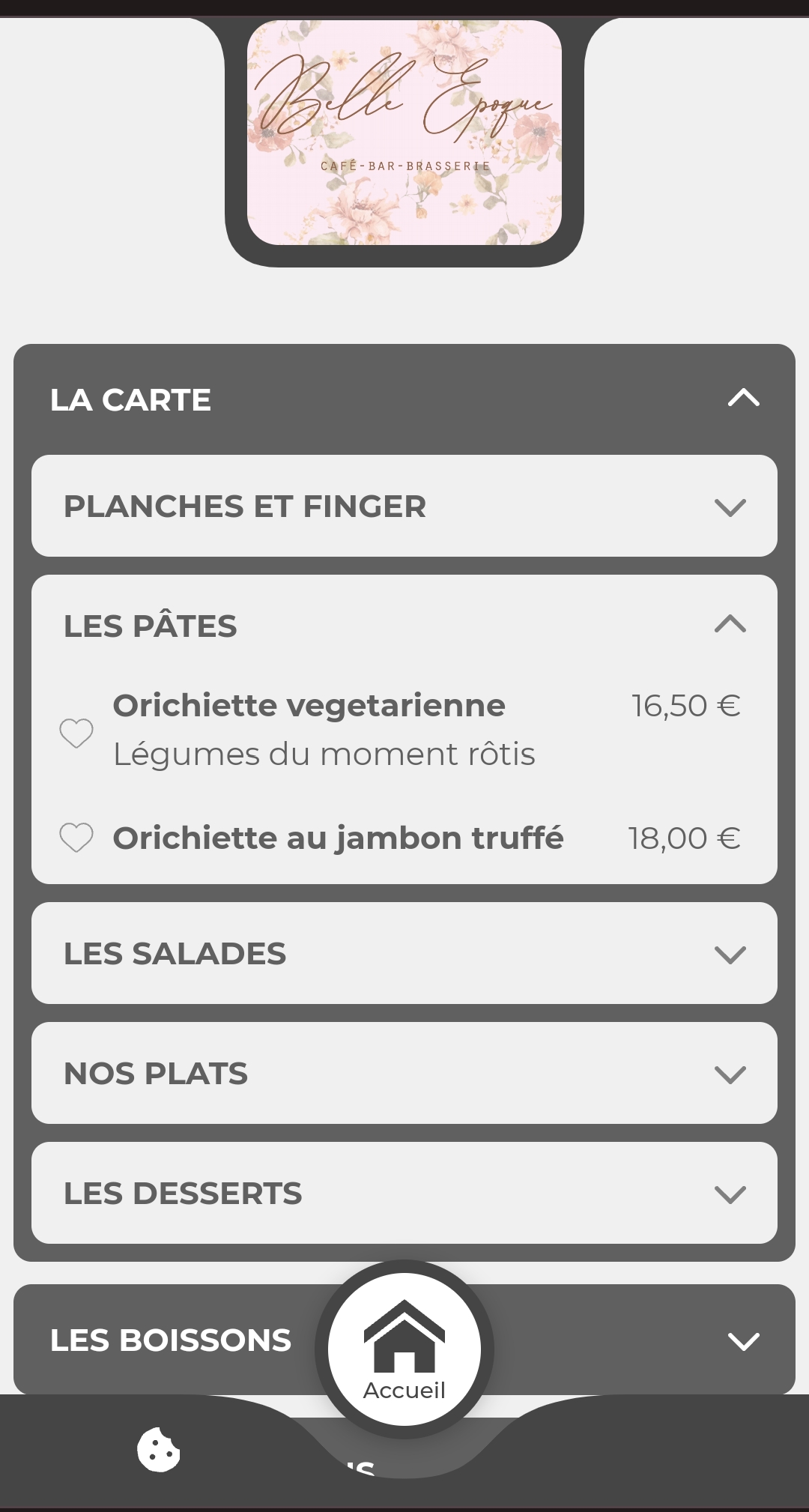Image resolution: width=809 pixels, height=1512 pixels.
Task: Expand the NOS PLATS category
Action: [730, 1074]
